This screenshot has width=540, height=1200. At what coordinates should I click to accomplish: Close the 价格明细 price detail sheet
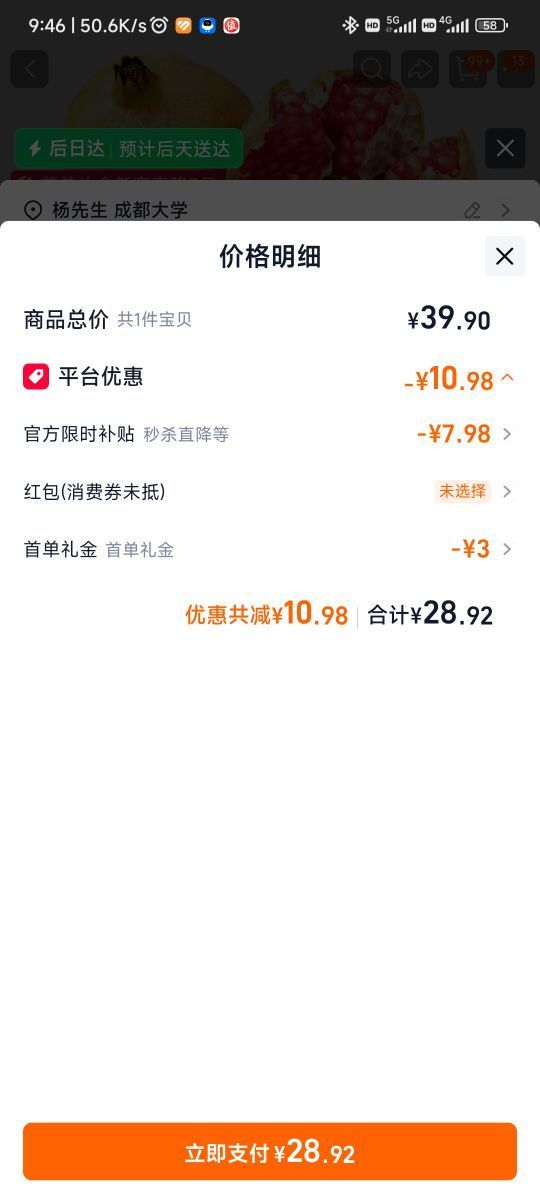click(x=504, y=256)
